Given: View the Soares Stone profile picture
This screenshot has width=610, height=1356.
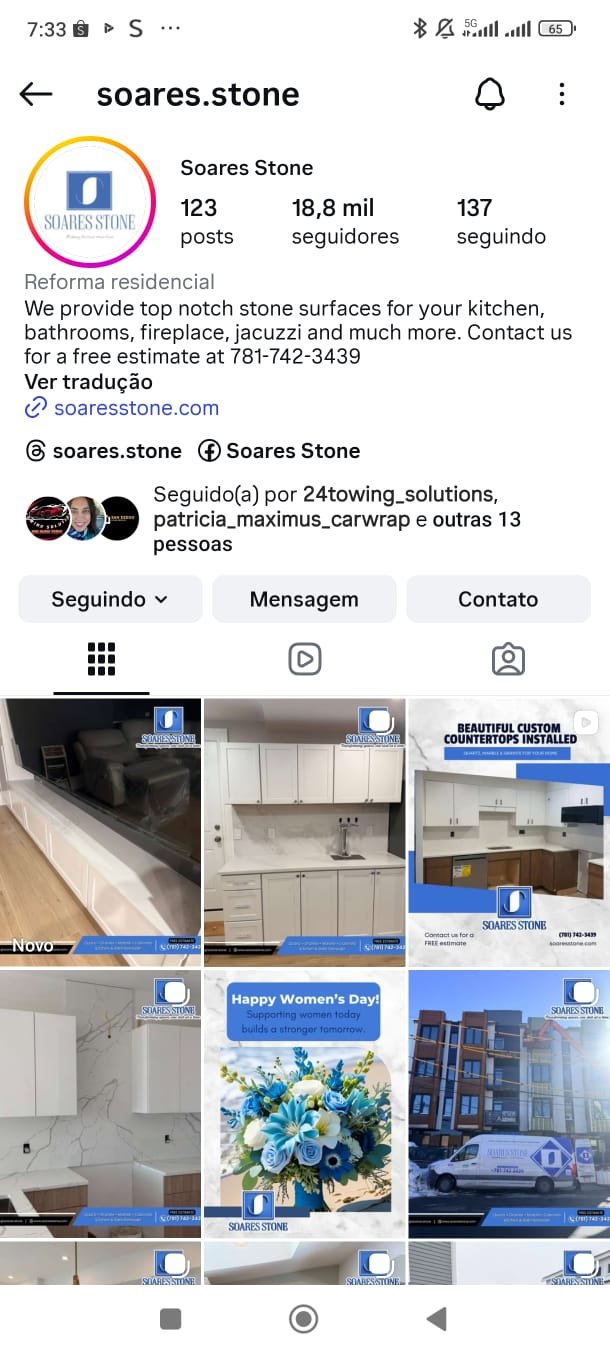Looking at the screenshot, I should coord(89,203).
